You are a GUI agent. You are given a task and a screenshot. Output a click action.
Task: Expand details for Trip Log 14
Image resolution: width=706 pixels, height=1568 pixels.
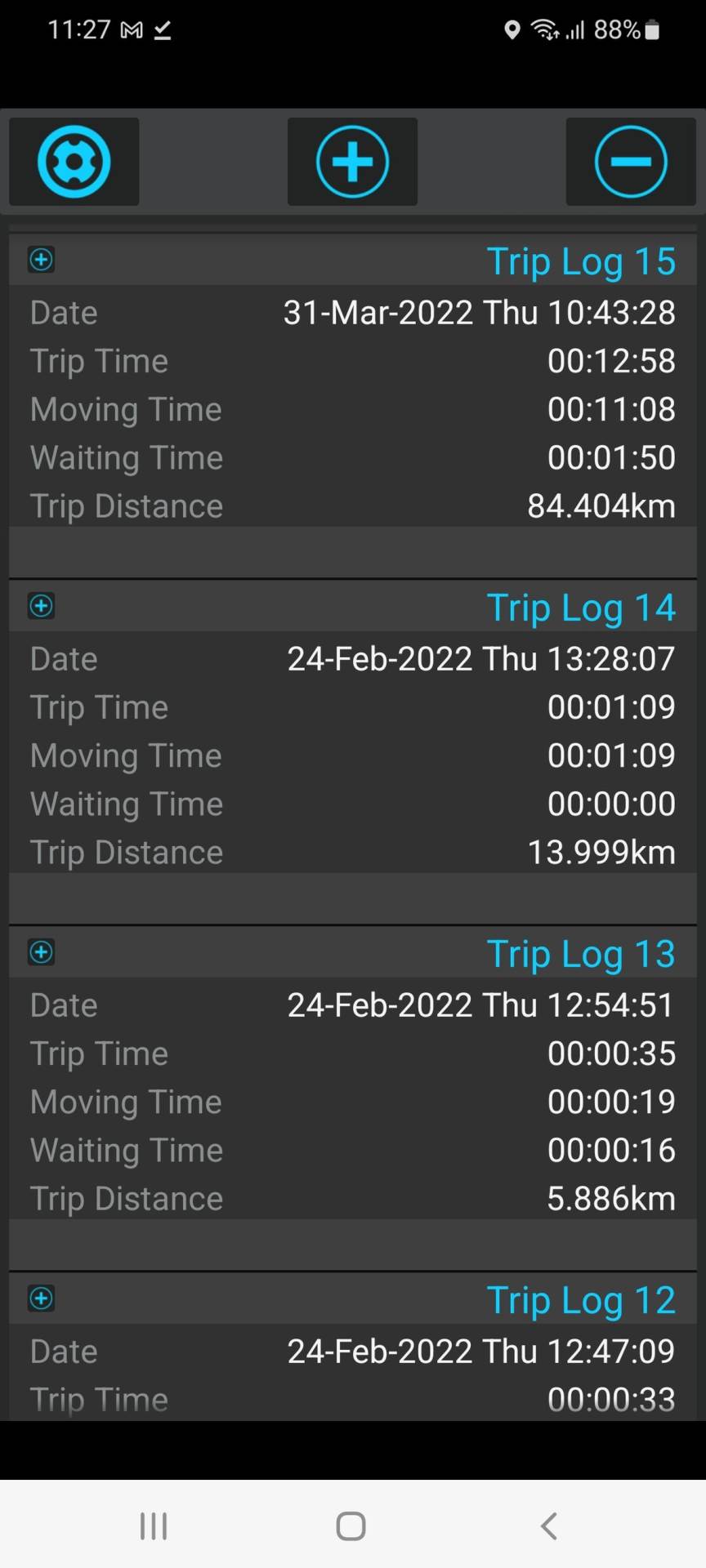tap(42, 606)
